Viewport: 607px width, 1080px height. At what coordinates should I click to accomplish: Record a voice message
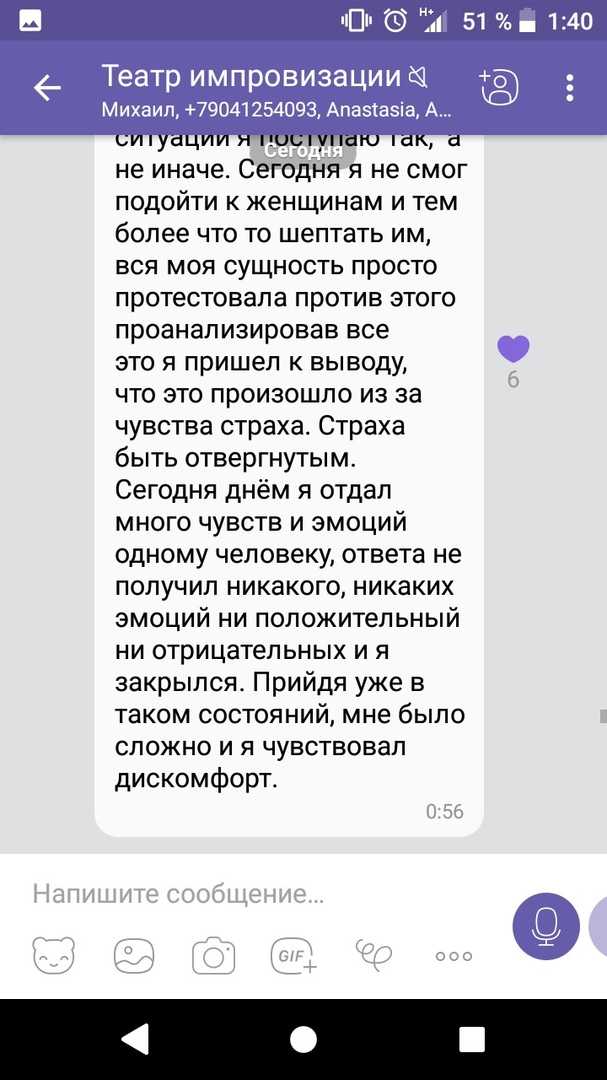click(x=546, y=926)
